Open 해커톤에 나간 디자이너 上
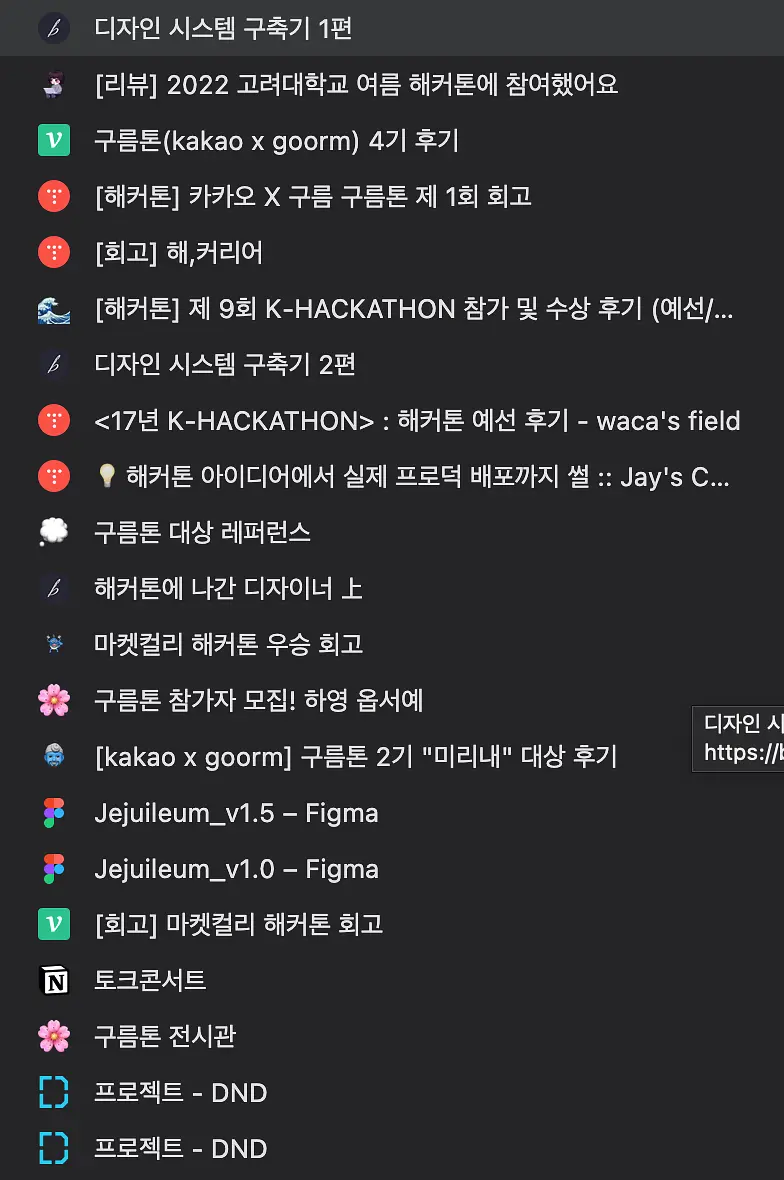The height and width of the screenshot is (1180, 784). [392, 588]
